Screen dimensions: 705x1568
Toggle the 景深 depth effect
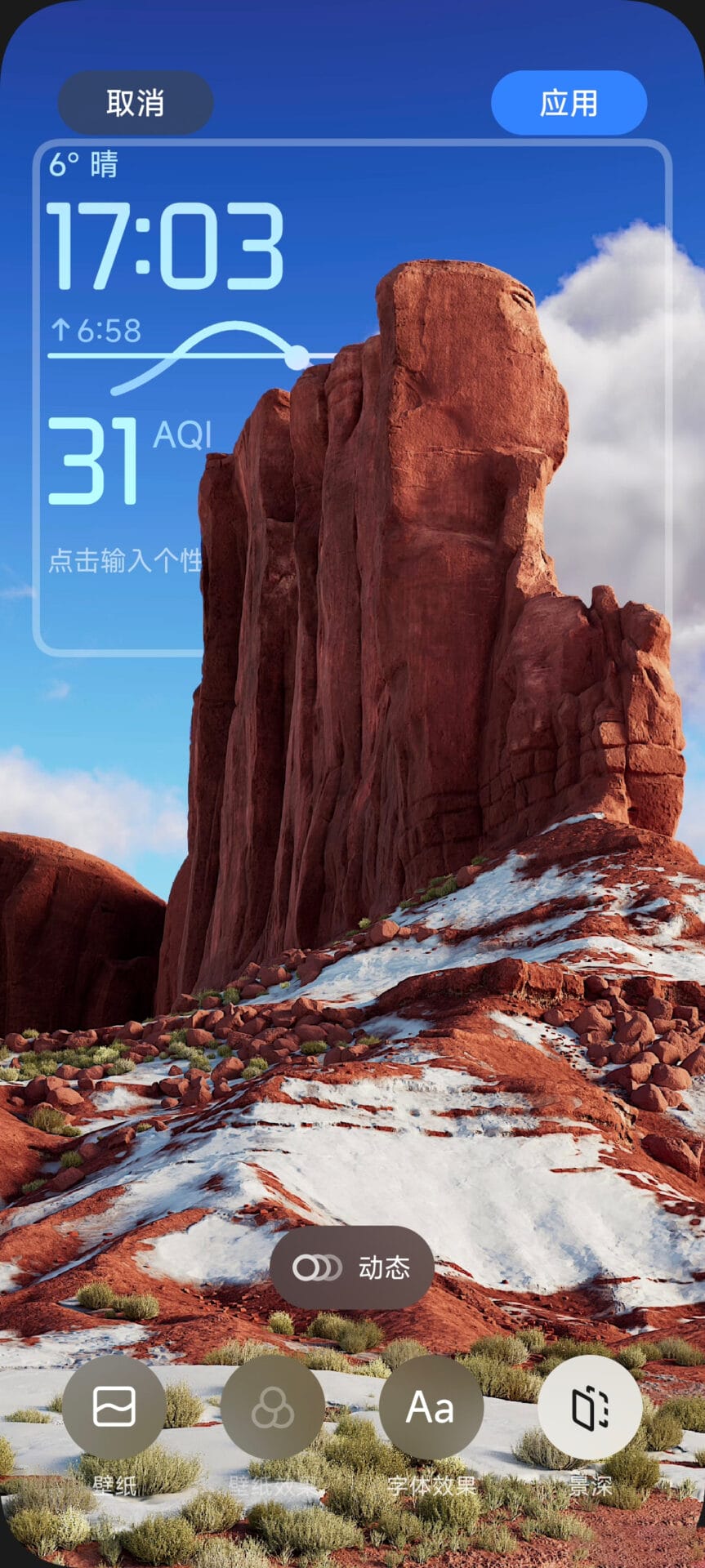click(x=589, y=1407)
